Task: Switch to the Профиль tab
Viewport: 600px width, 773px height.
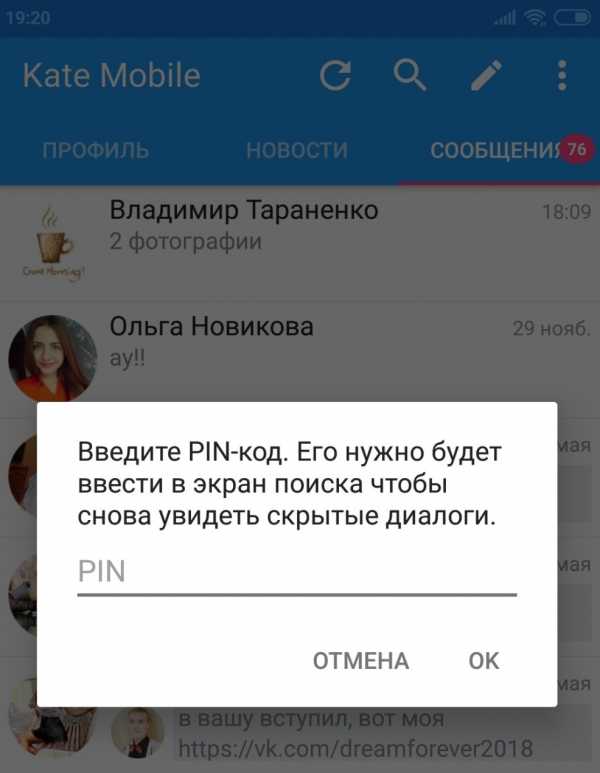Action: point(96,151)
